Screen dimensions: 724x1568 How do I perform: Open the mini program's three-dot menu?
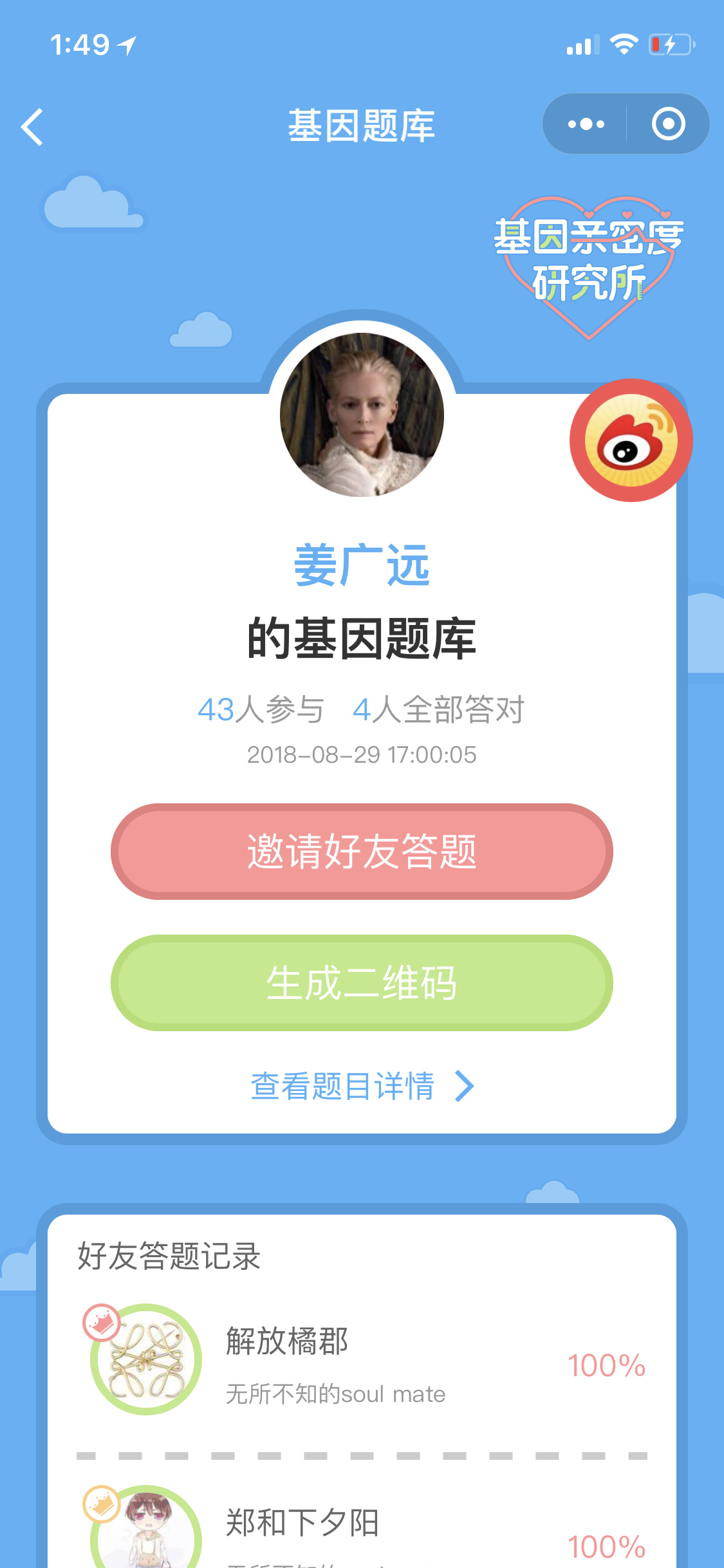pos(586,124)
